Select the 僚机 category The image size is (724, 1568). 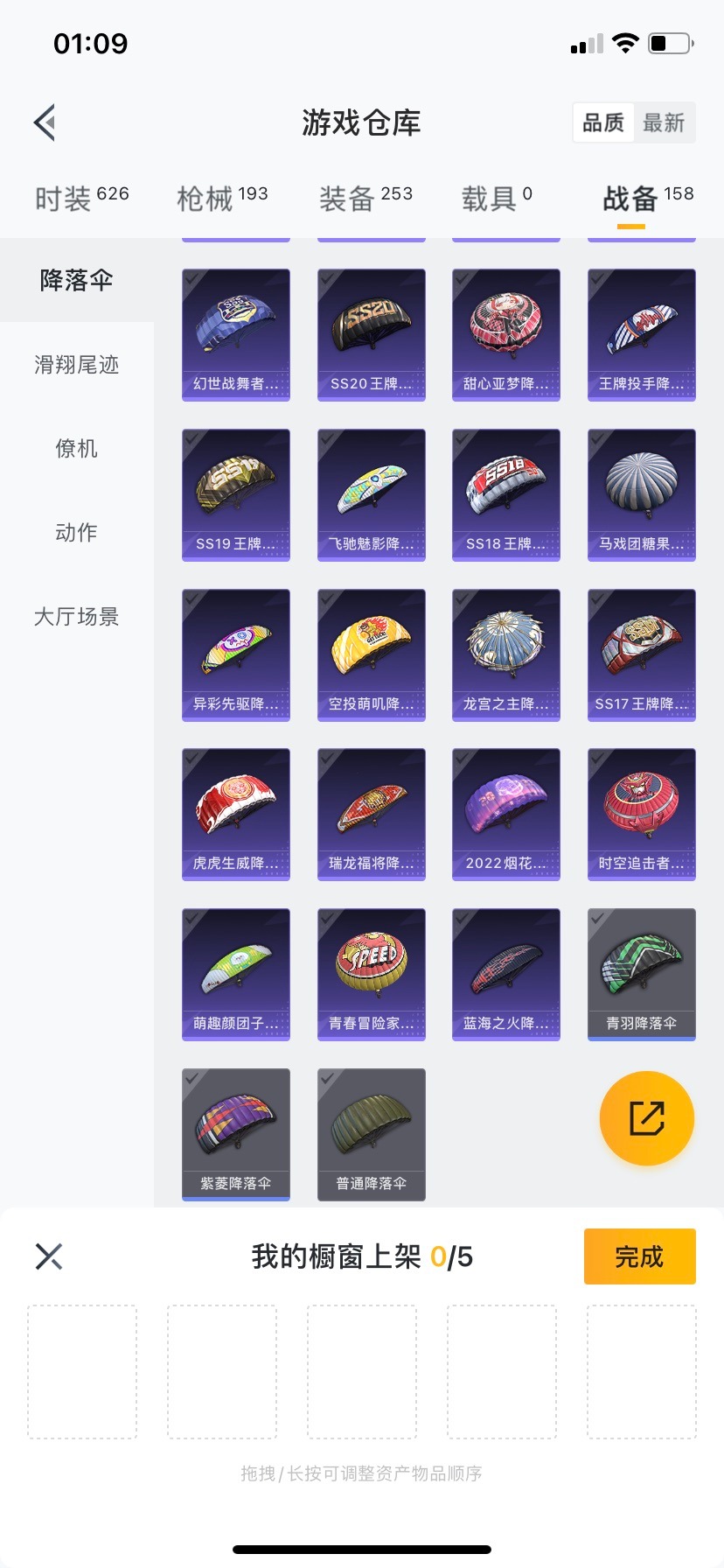[76, 448]
